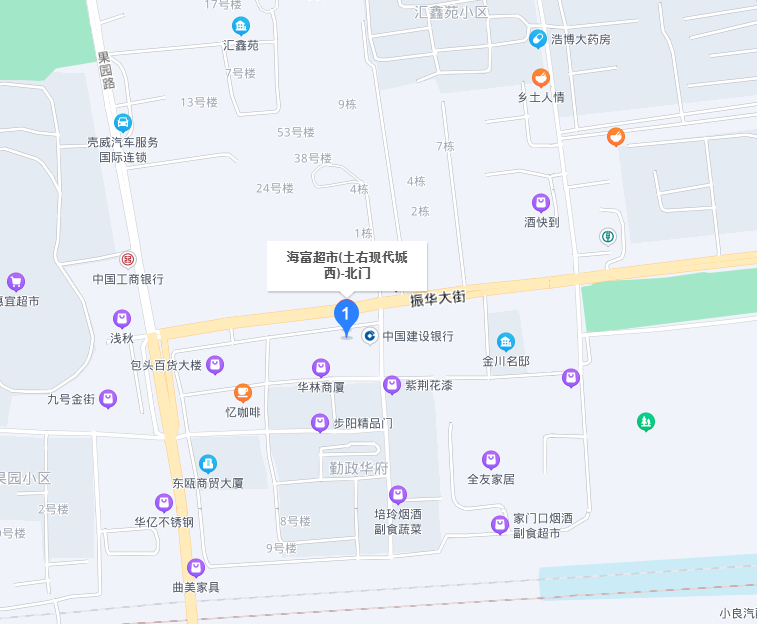Viewport: 757px width, 624px height.
Task: Open the 乡土人情 restaurant point
Action: (x=541, y=78)
